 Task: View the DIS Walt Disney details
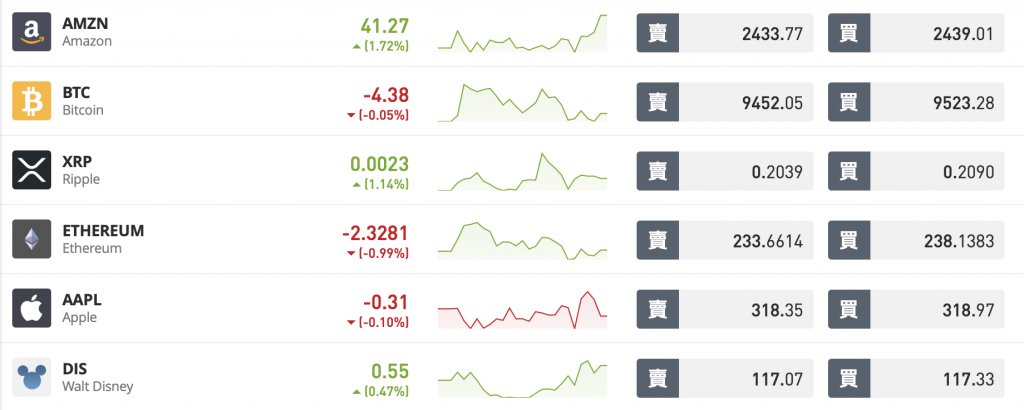pyautogui.click(x=96, y=377)
